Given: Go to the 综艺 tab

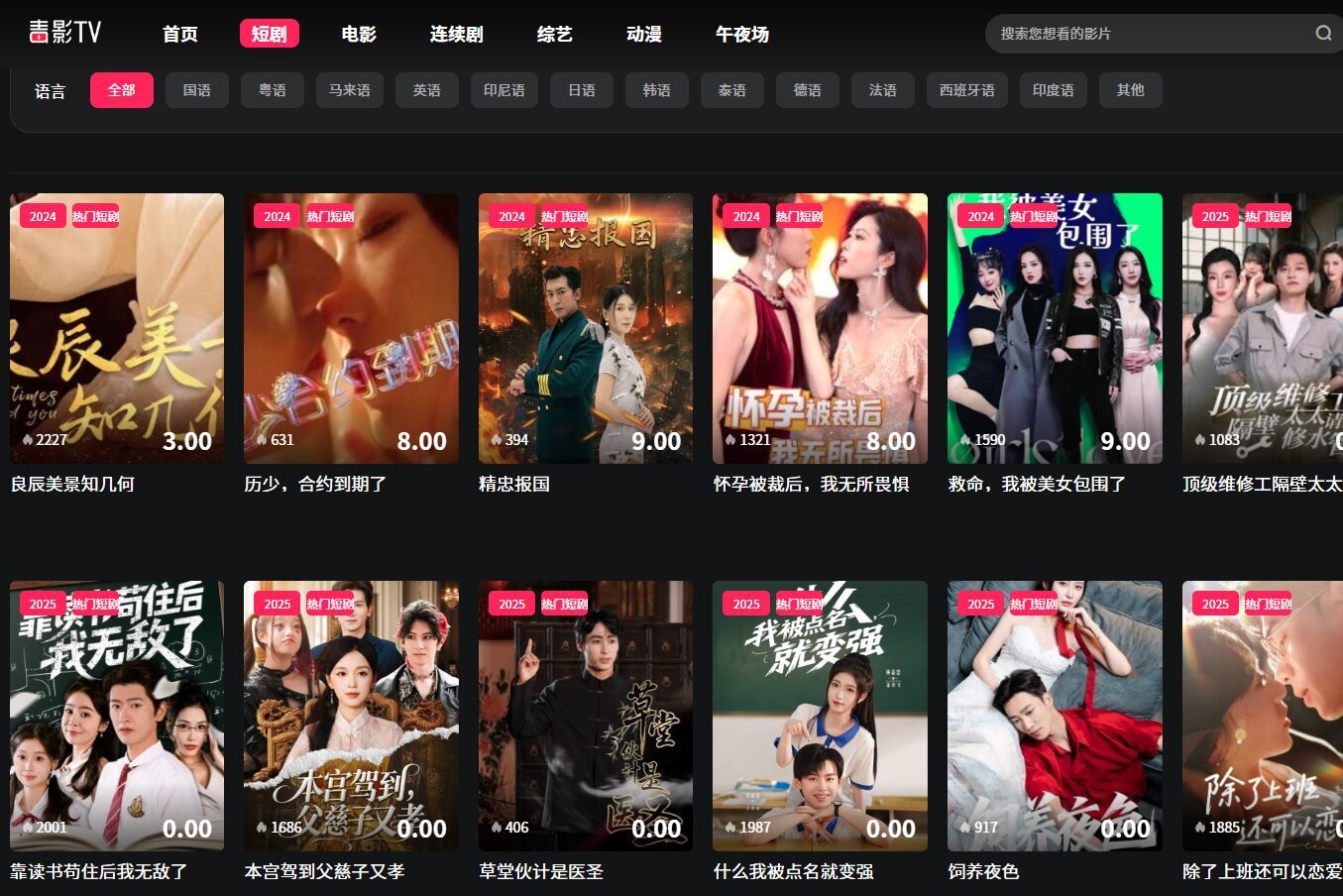Looking at the screenshot, I should pos(554,34).
